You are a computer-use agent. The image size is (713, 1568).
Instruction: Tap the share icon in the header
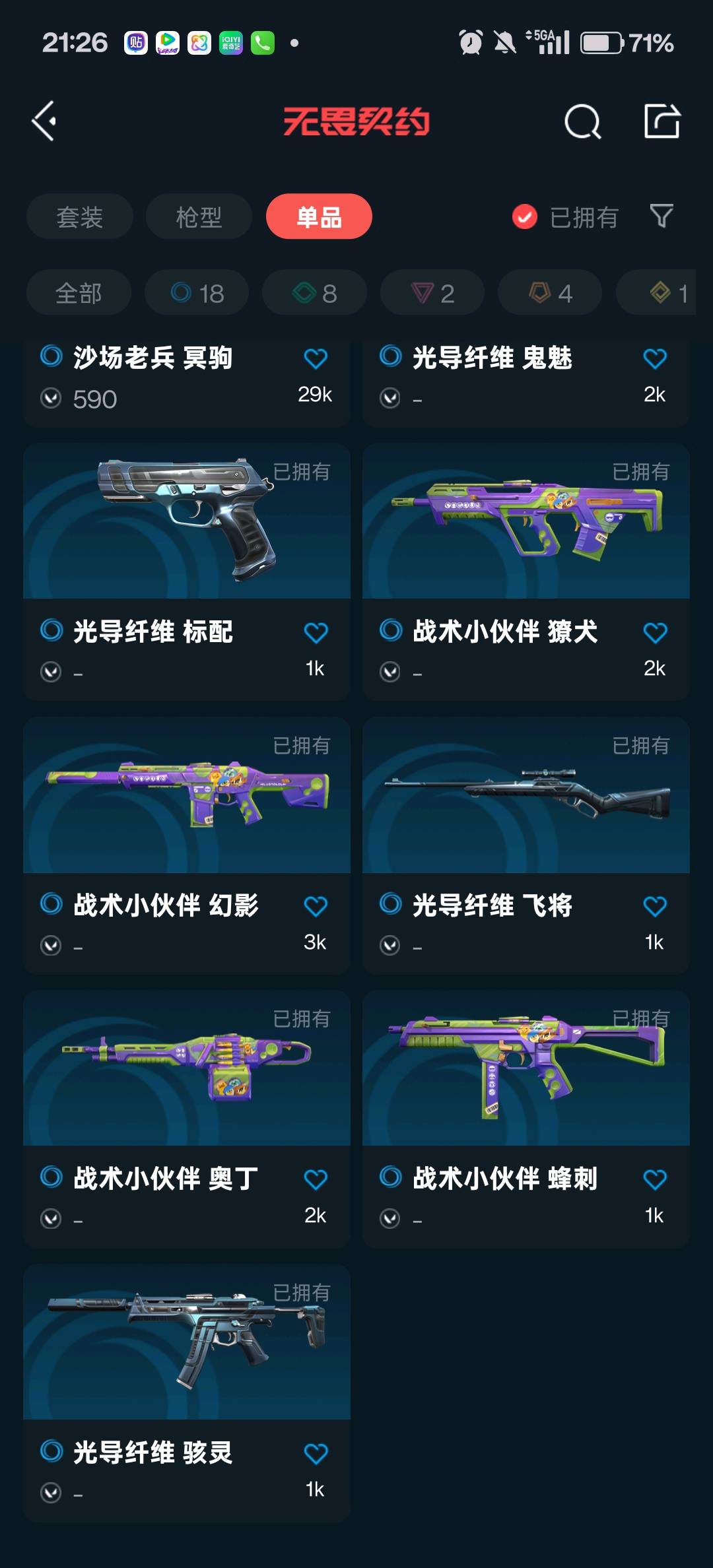(x=662, y=121)
